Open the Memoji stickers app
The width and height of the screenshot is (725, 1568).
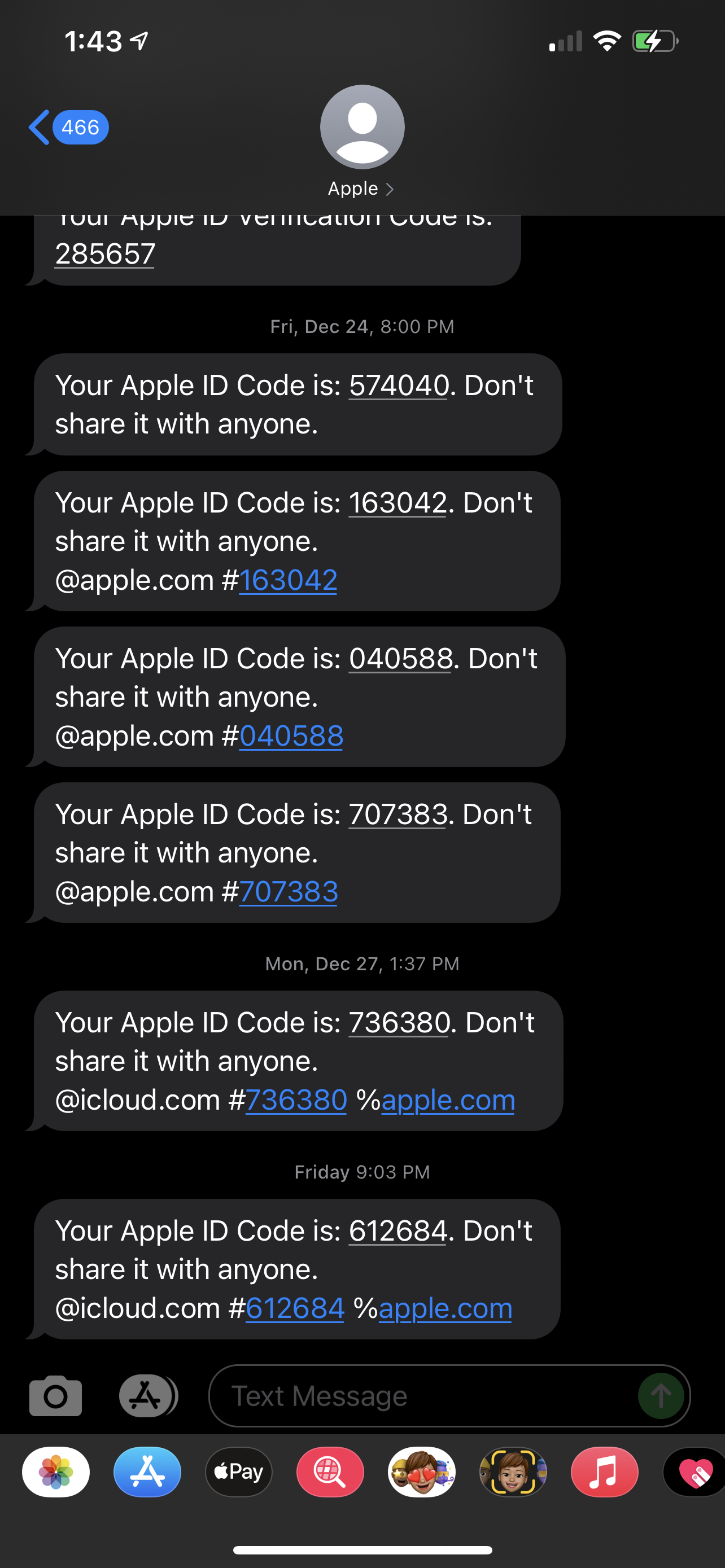coord(421,1472)
